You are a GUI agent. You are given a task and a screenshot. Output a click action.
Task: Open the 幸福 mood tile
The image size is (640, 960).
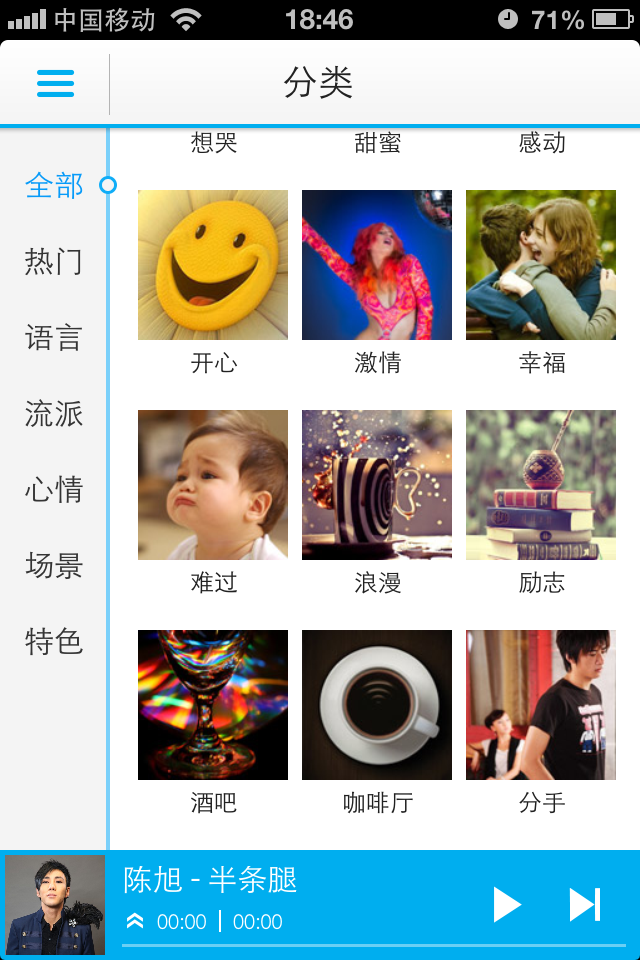point(541,266)
